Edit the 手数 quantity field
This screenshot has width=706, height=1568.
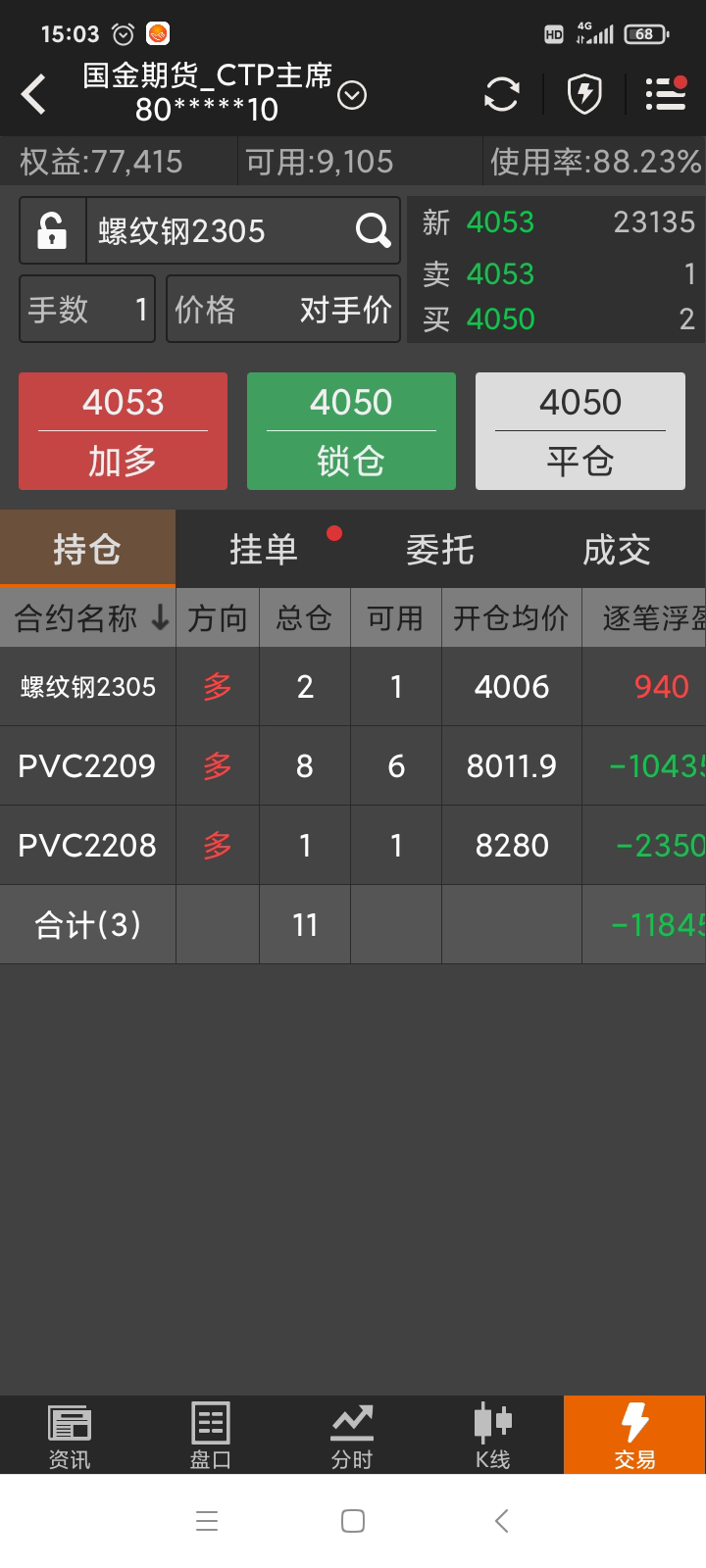[87, 310]
